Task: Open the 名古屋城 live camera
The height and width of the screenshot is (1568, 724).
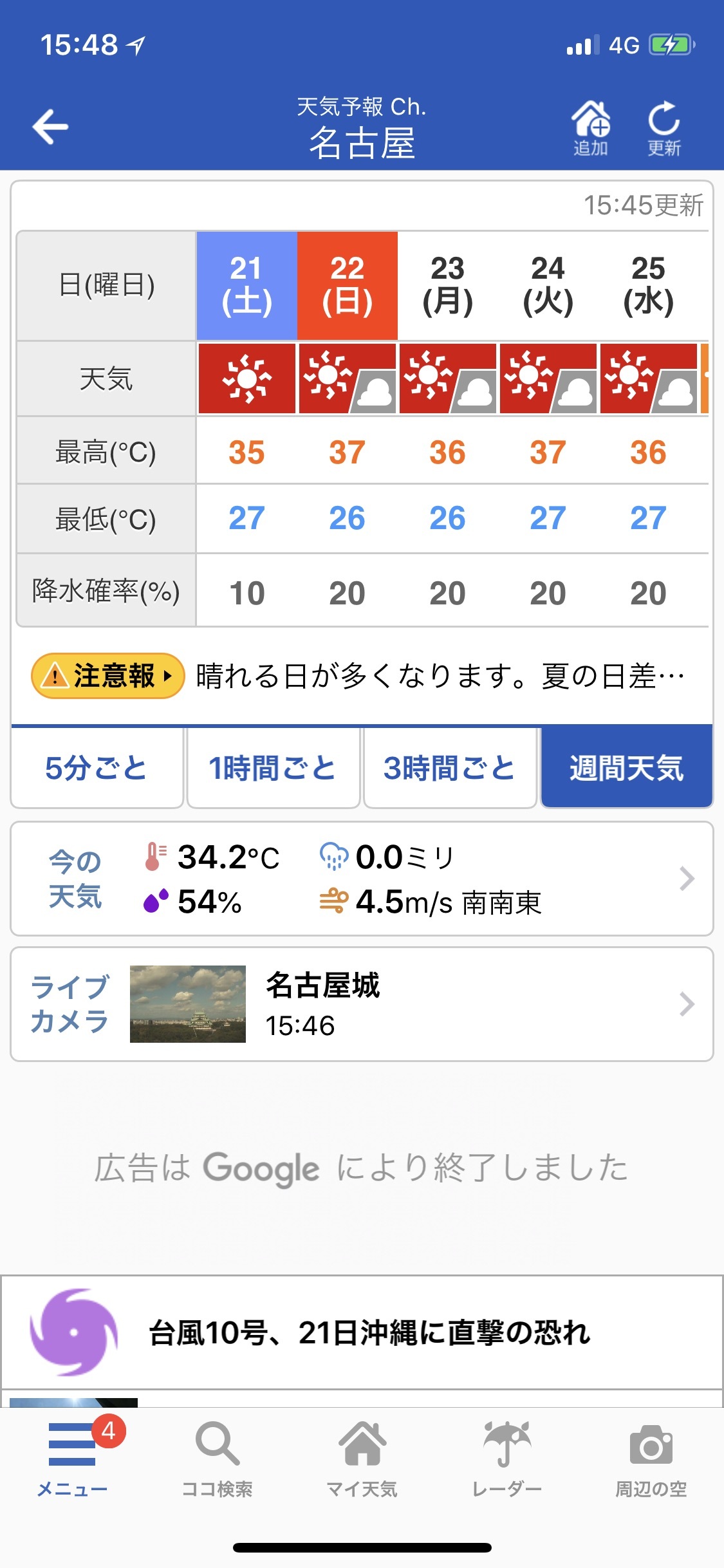Action: point(362,1004)
